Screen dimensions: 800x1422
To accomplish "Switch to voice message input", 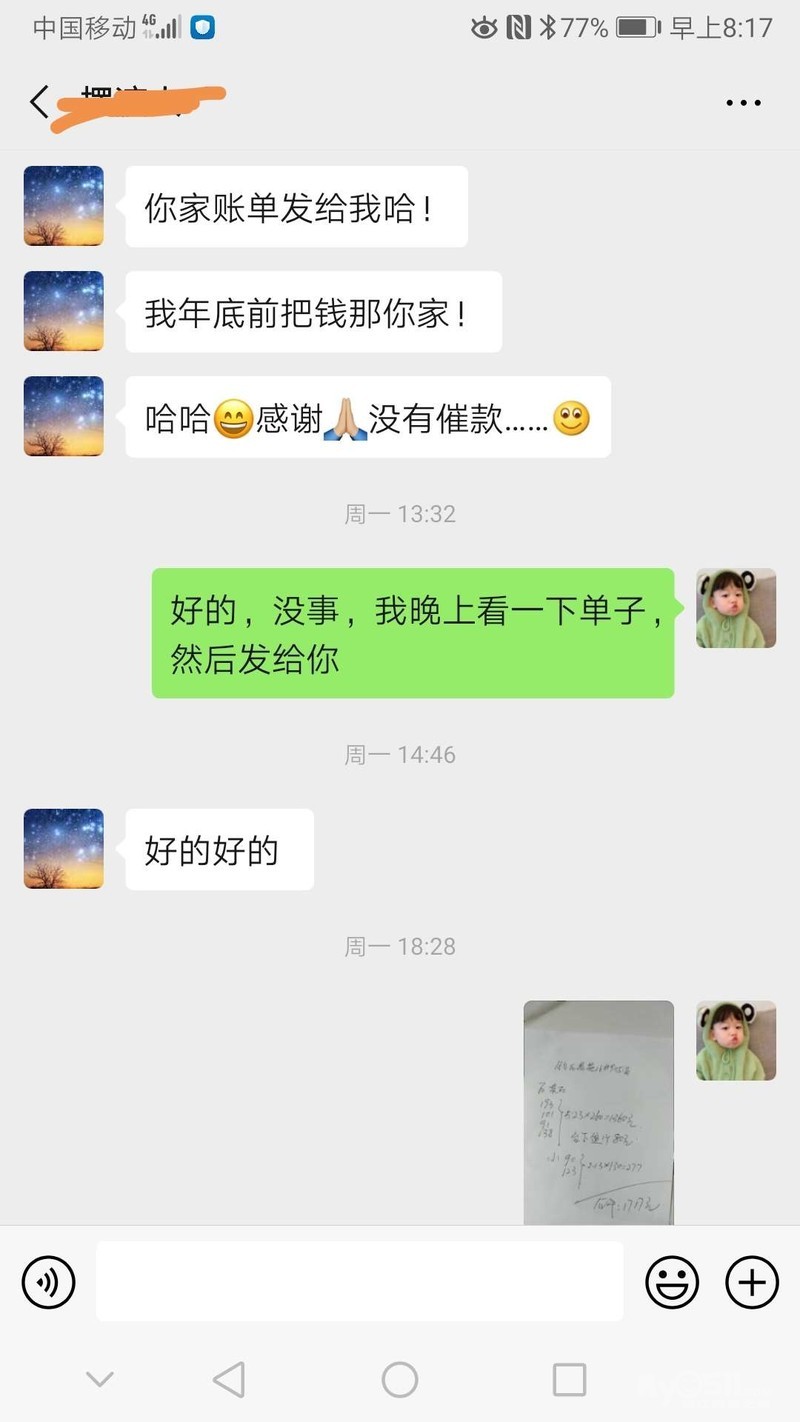I will 49,1281.
